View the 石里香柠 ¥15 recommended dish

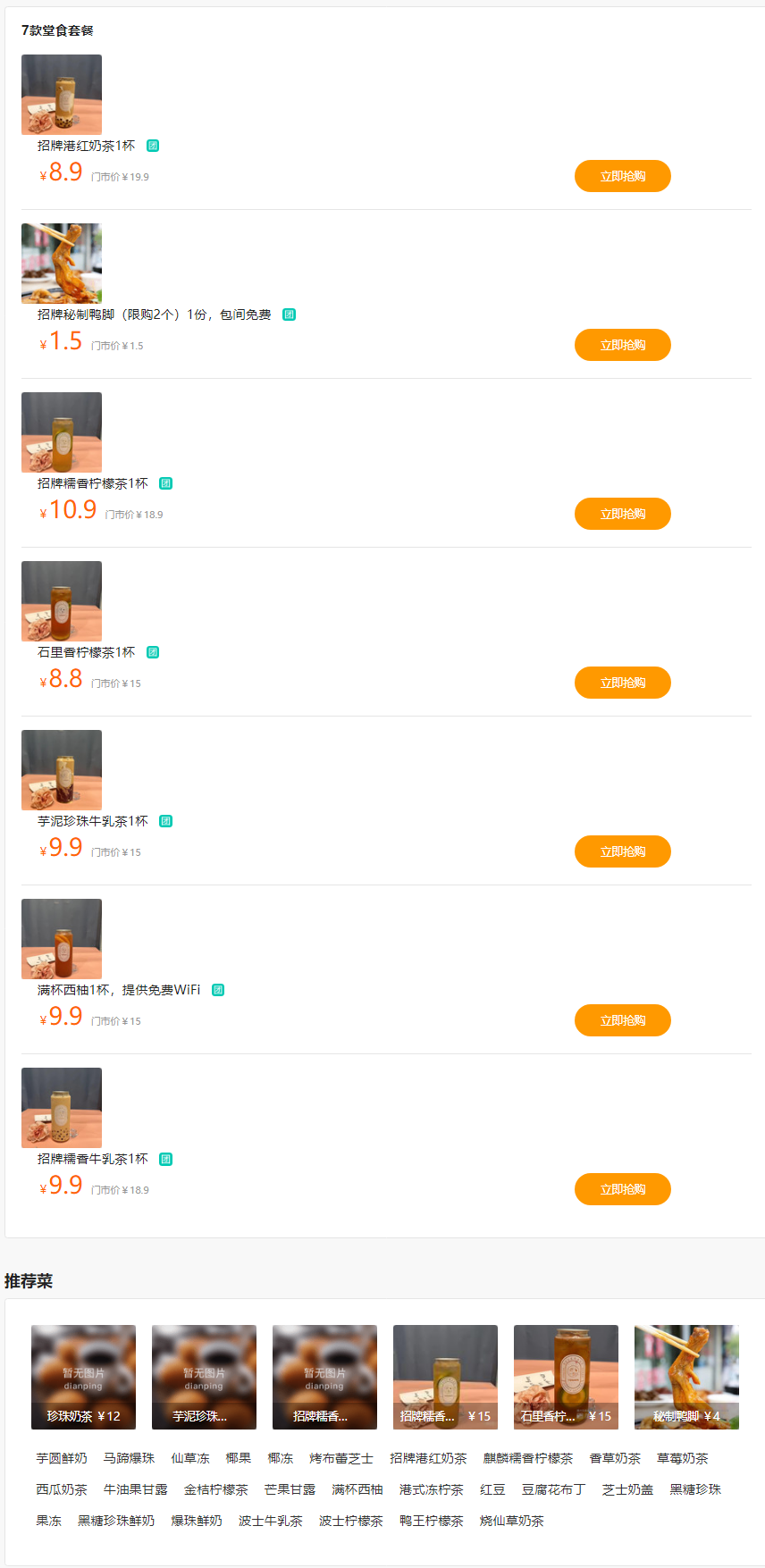[x=566, y=1377]
